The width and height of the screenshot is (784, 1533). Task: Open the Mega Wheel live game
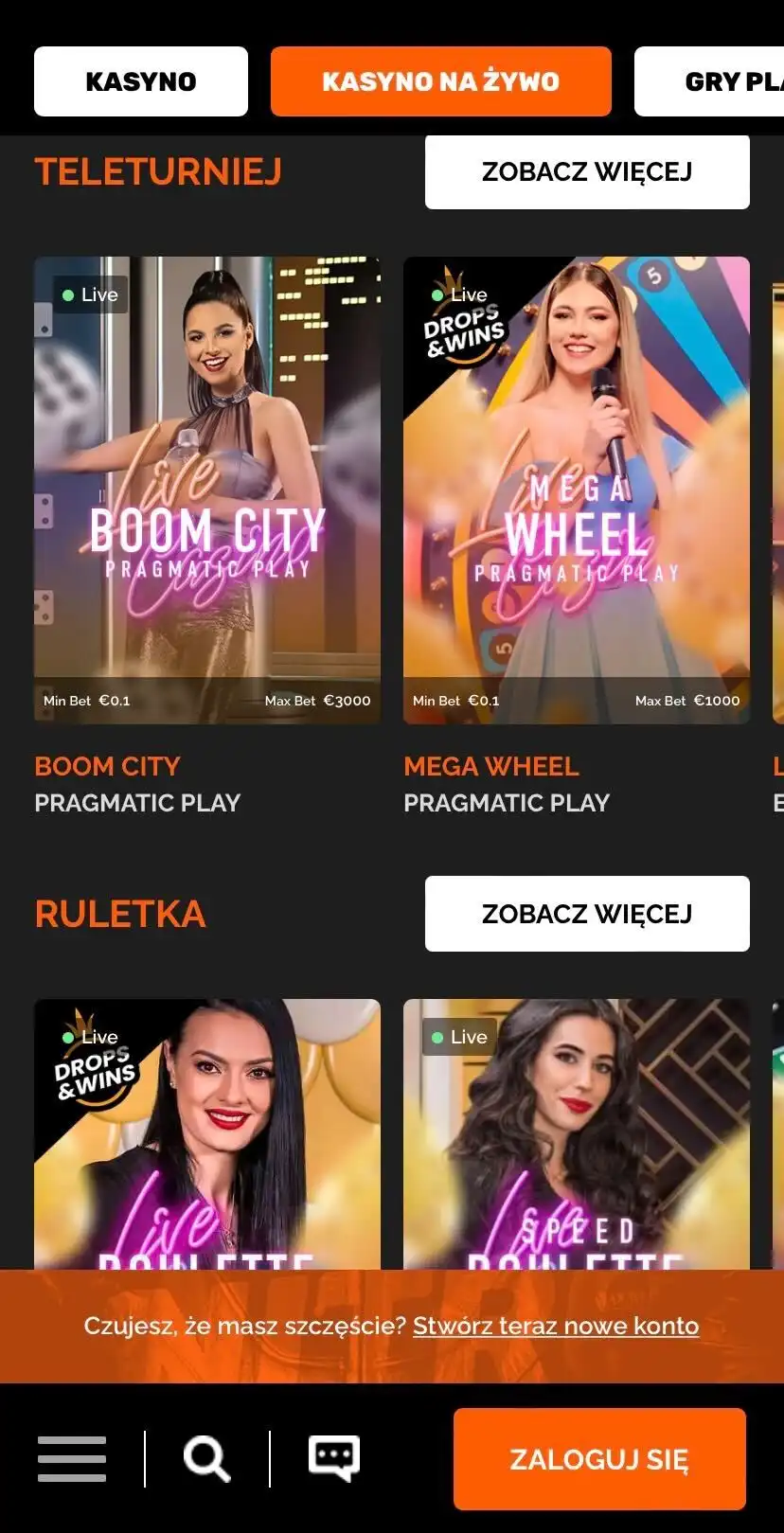pyautogui.click(x=577, y=490)
